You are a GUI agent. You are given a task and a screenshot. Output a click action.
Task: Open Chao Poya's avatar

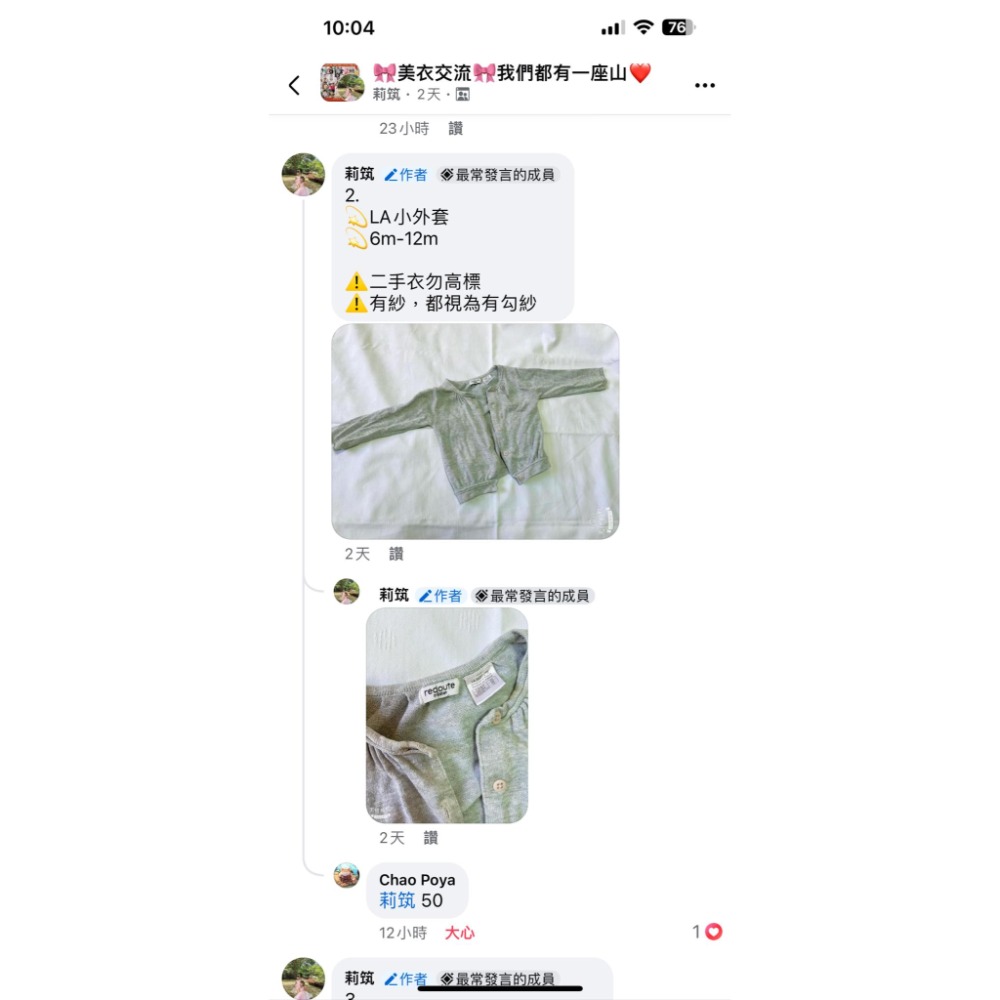coord(347,875)
